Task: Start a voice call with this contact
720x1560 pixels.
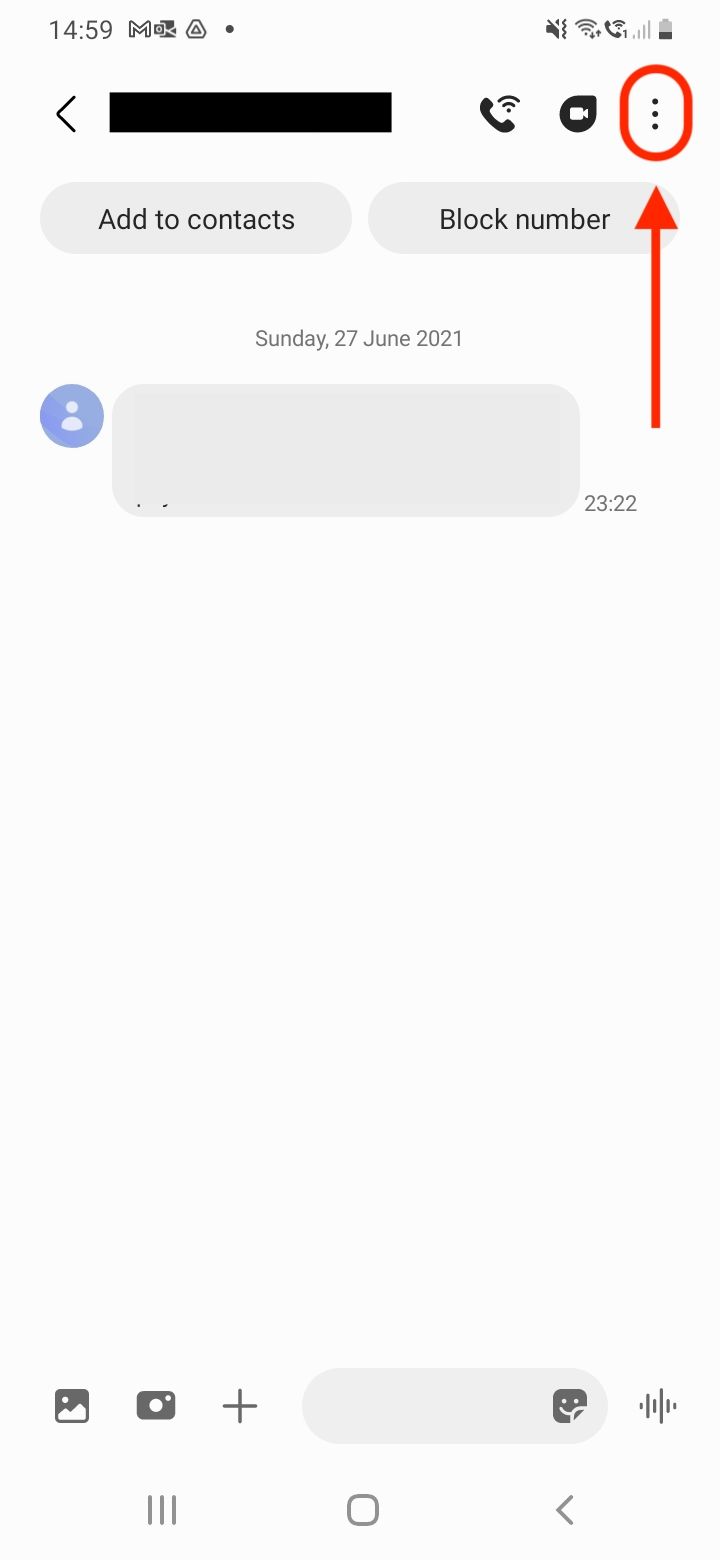Action: pos(498,113)
